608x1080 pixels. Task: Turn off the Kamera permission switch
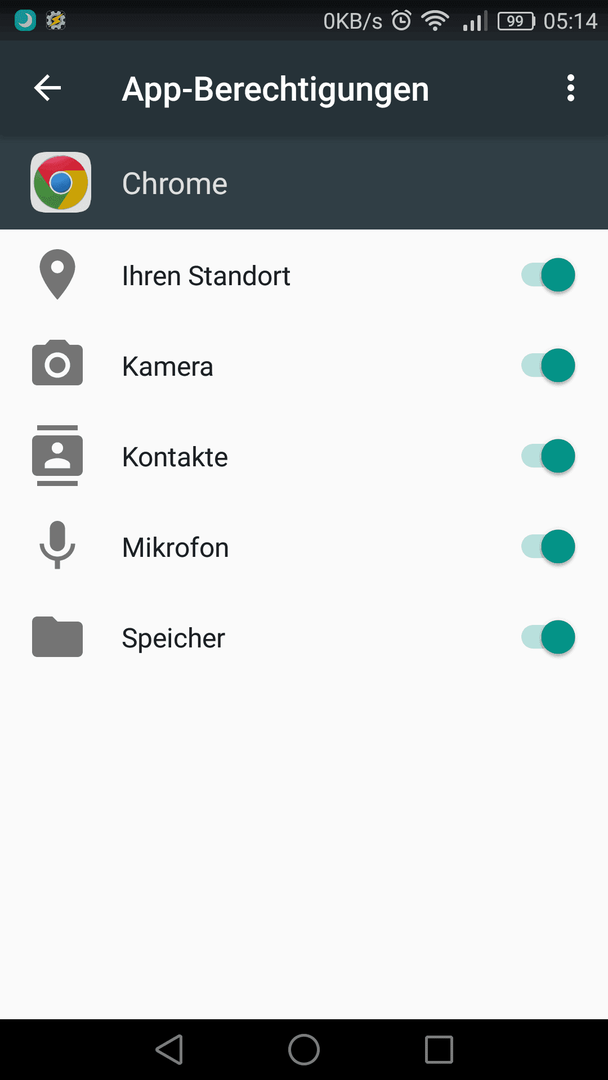(x=548, y=366)
